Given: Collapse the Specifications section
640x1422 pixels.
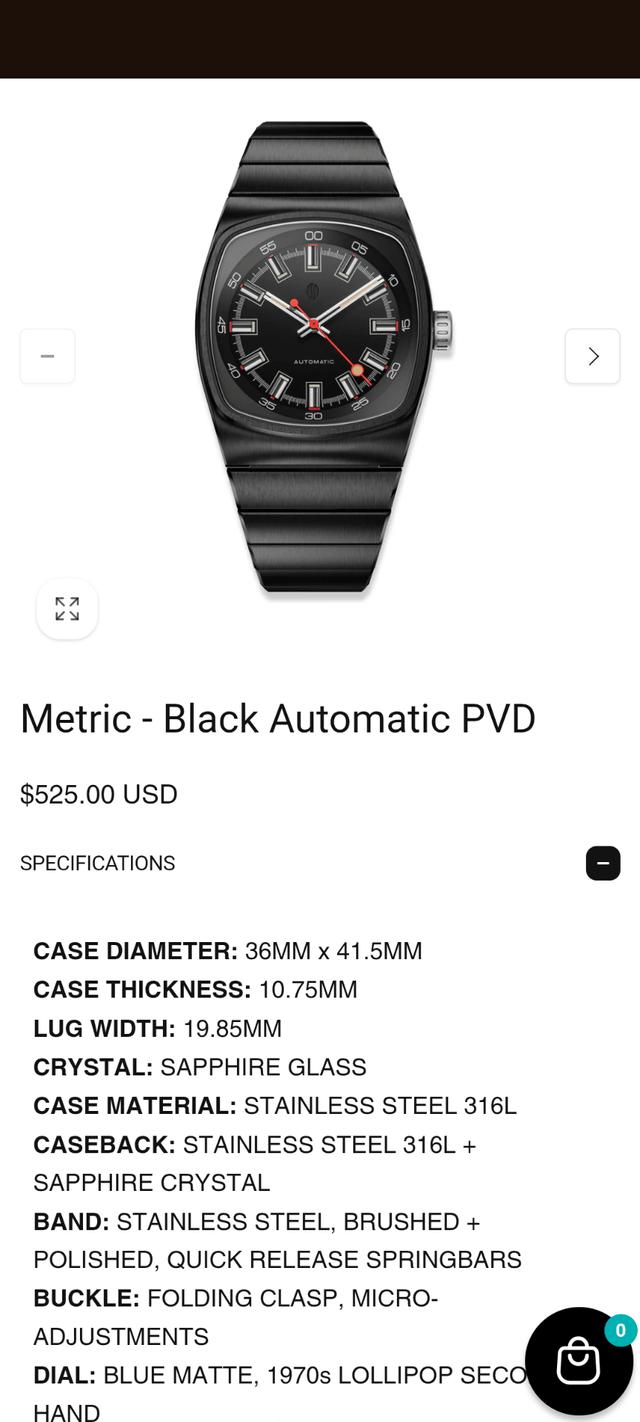Looking at the screenshot, I should 602,863.
